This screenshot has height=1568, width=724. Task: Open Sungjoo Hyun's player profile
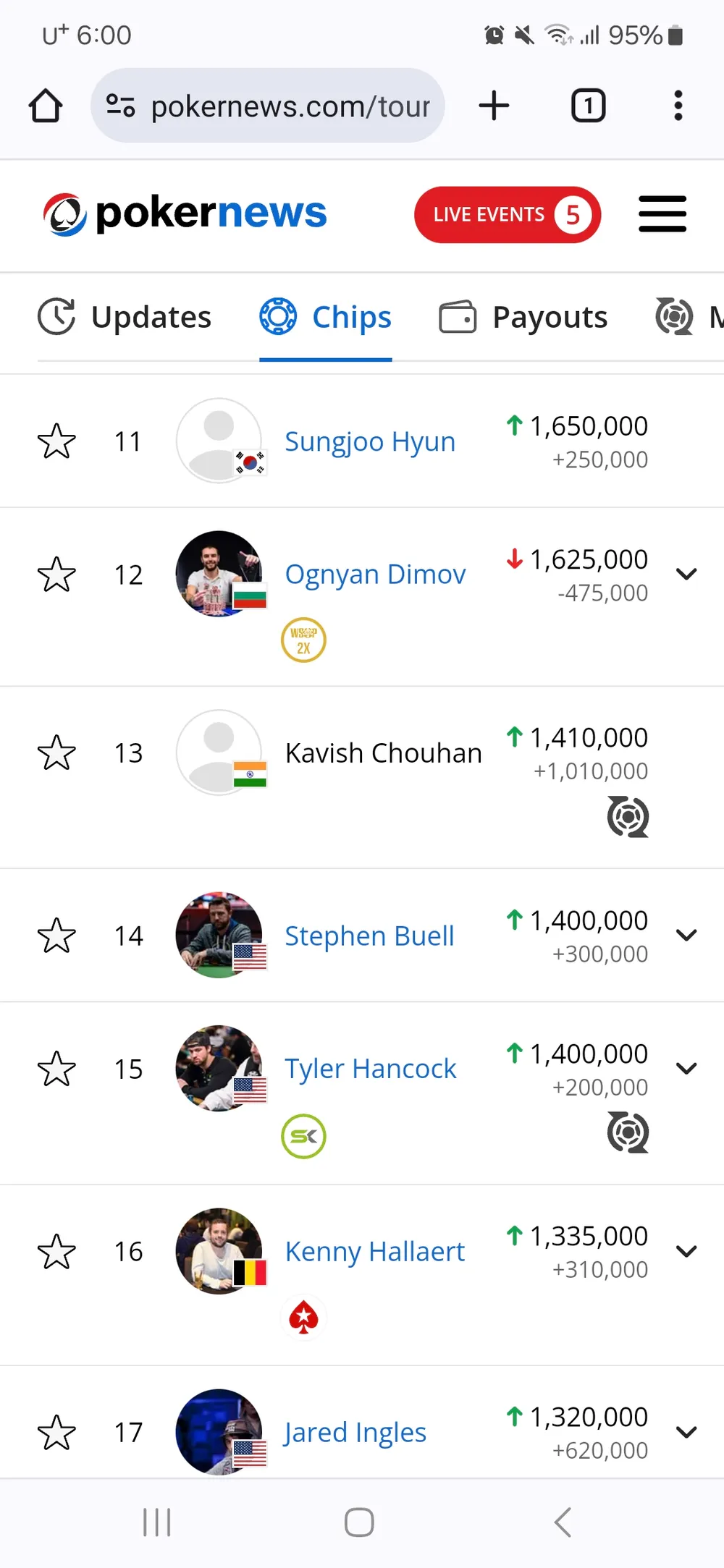coord(370,441)
